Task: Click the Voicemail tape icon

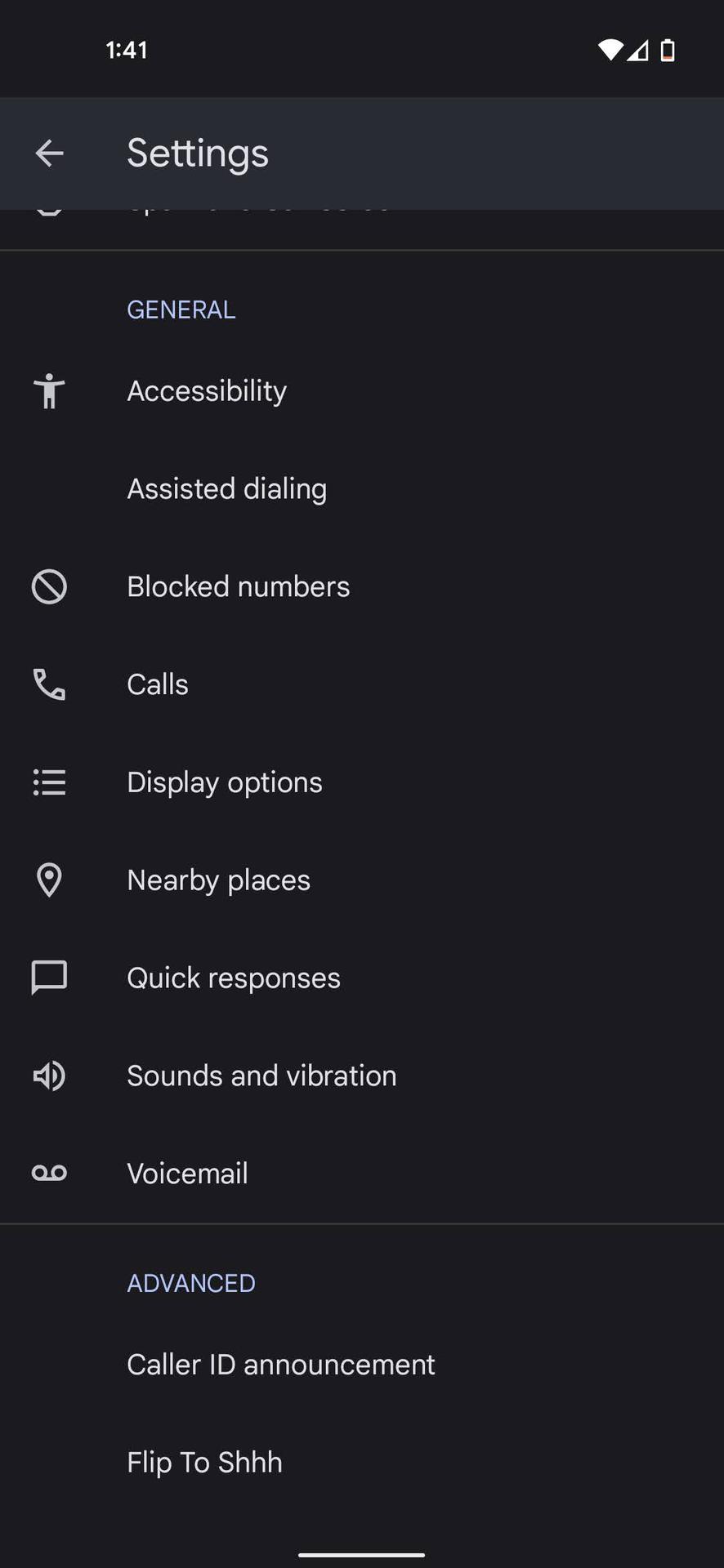Action: click(49, 1173)
